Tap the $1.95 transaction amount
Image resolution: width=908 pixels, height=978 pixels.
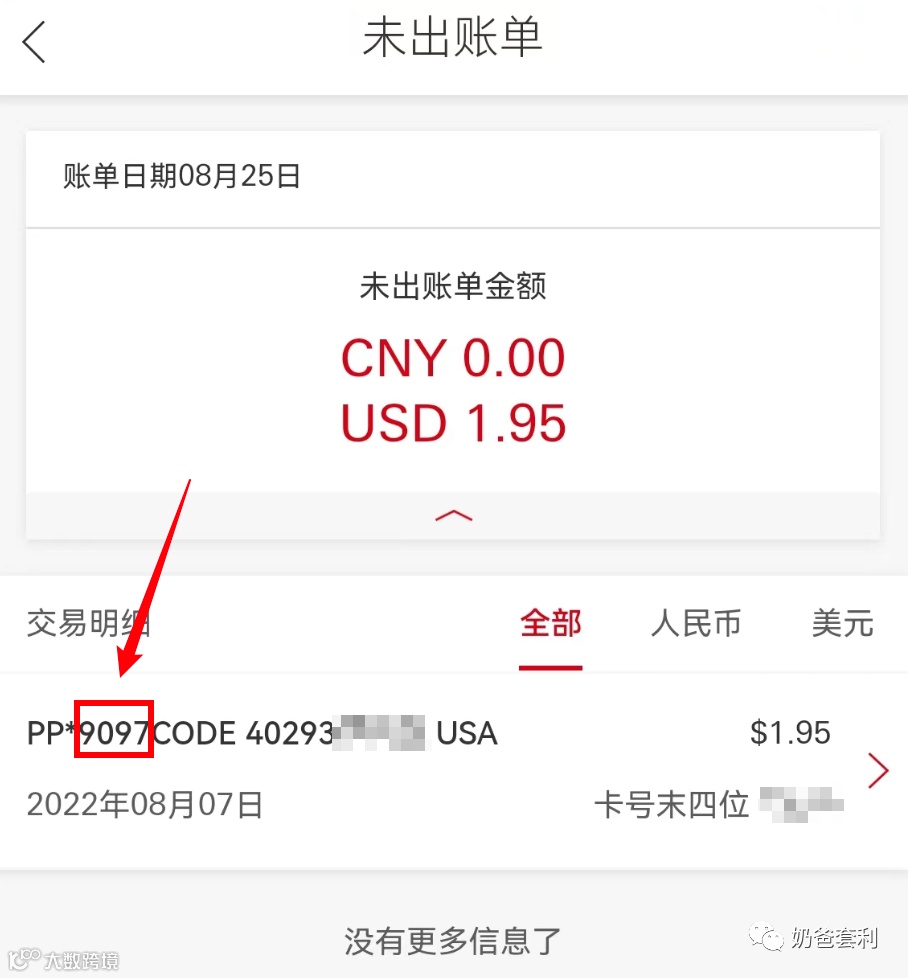click(x=791, y=733)
